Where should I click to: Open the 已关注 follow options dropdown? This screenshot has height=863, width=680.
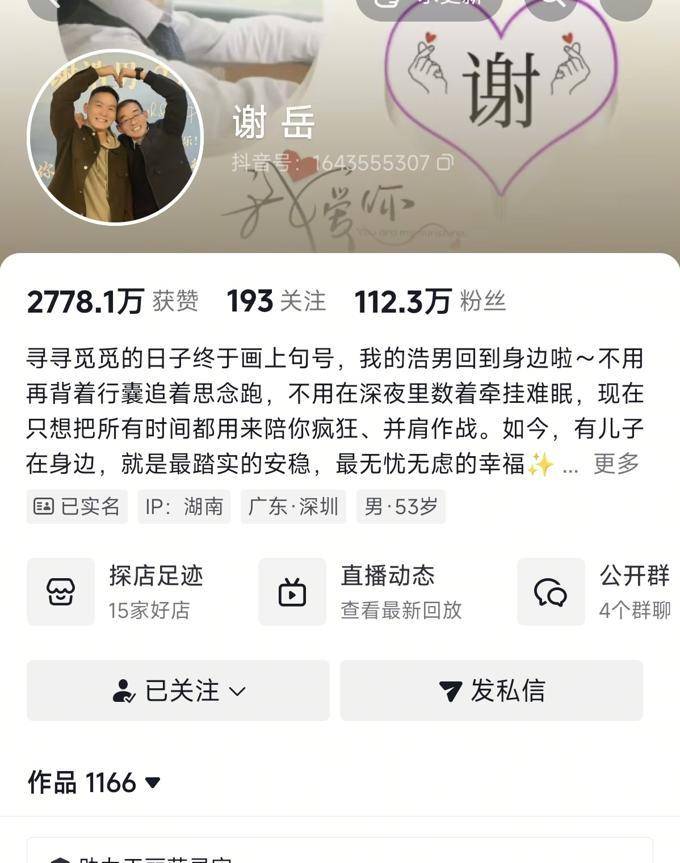coord(178,691)
